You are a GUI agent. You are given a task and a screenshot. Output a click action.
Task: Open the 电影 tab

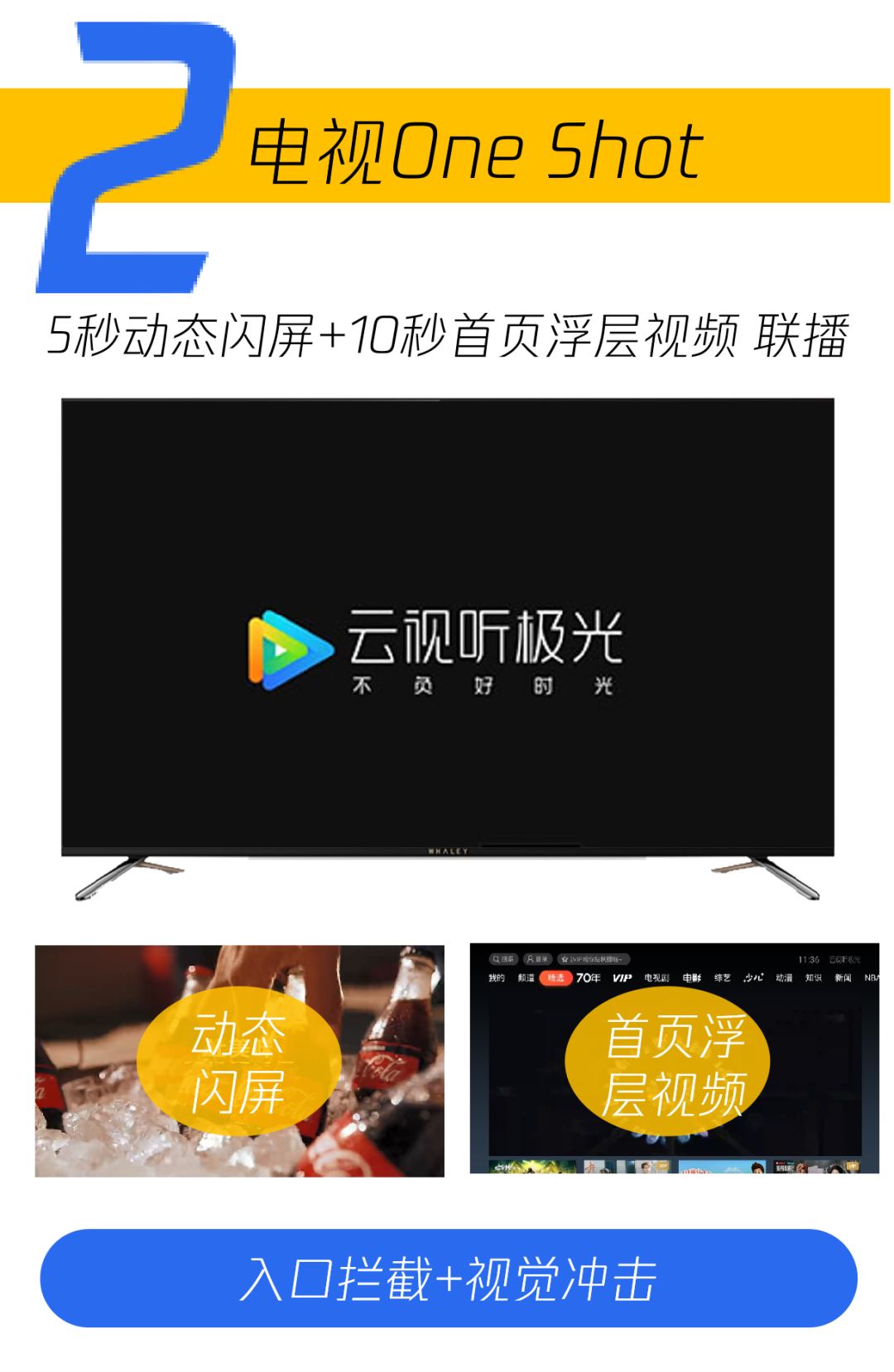click(x=691, y=976)
